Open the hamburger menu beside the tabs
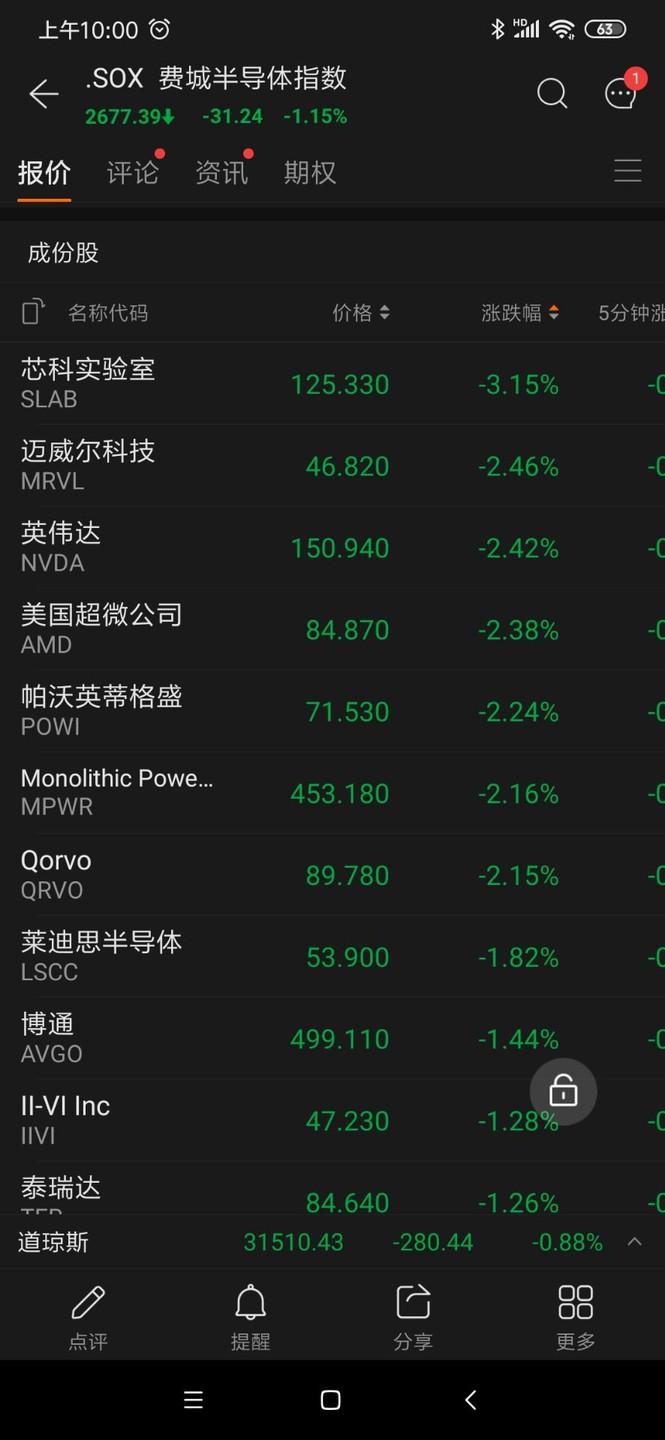665x1440 pixels. click(x=627, y=171)
